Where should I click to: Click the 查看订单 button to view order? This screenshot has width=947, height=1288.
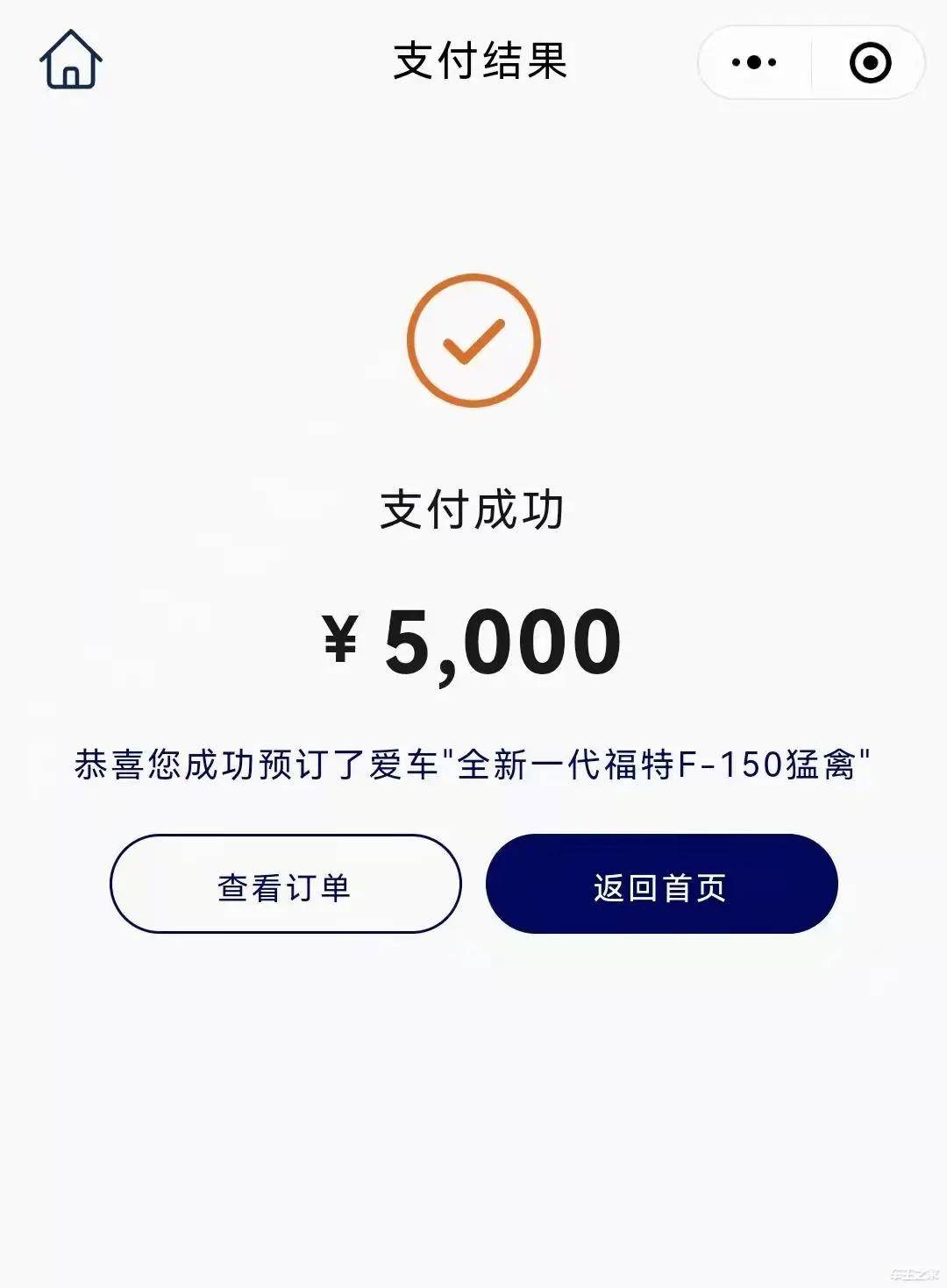[x=285, y=885]
